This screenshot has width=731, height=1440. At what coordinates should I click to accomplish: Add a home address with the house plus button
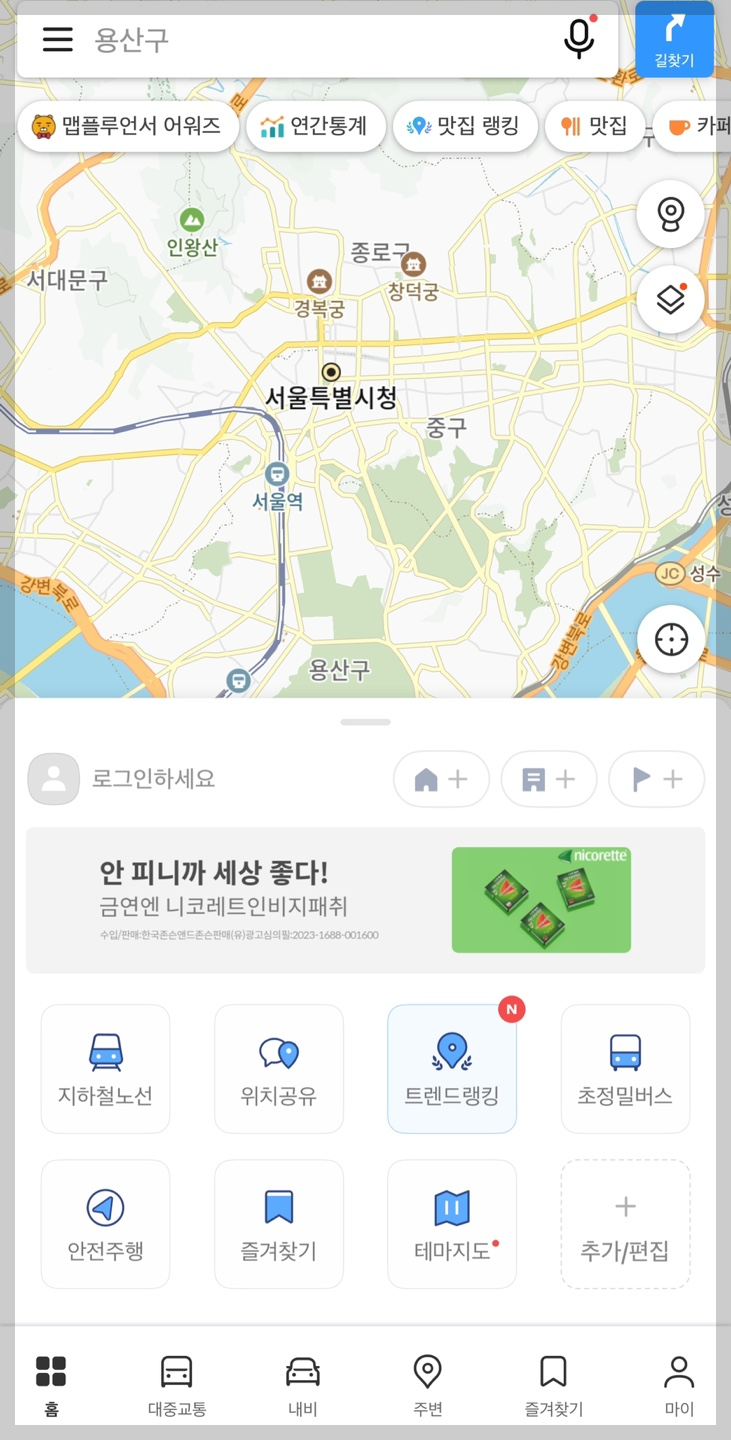tap(441, 779)
